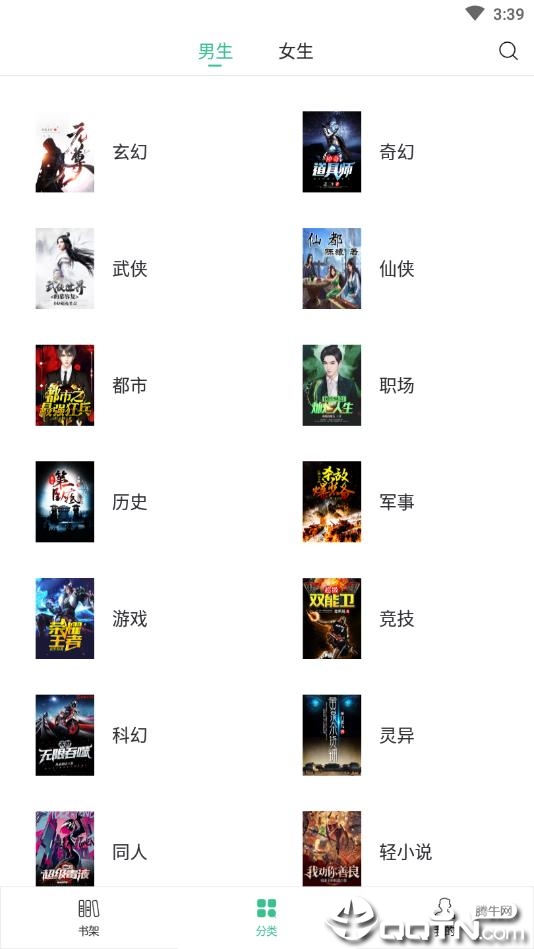View the 军事 category
Screen dimensions: 534x949
397,502
